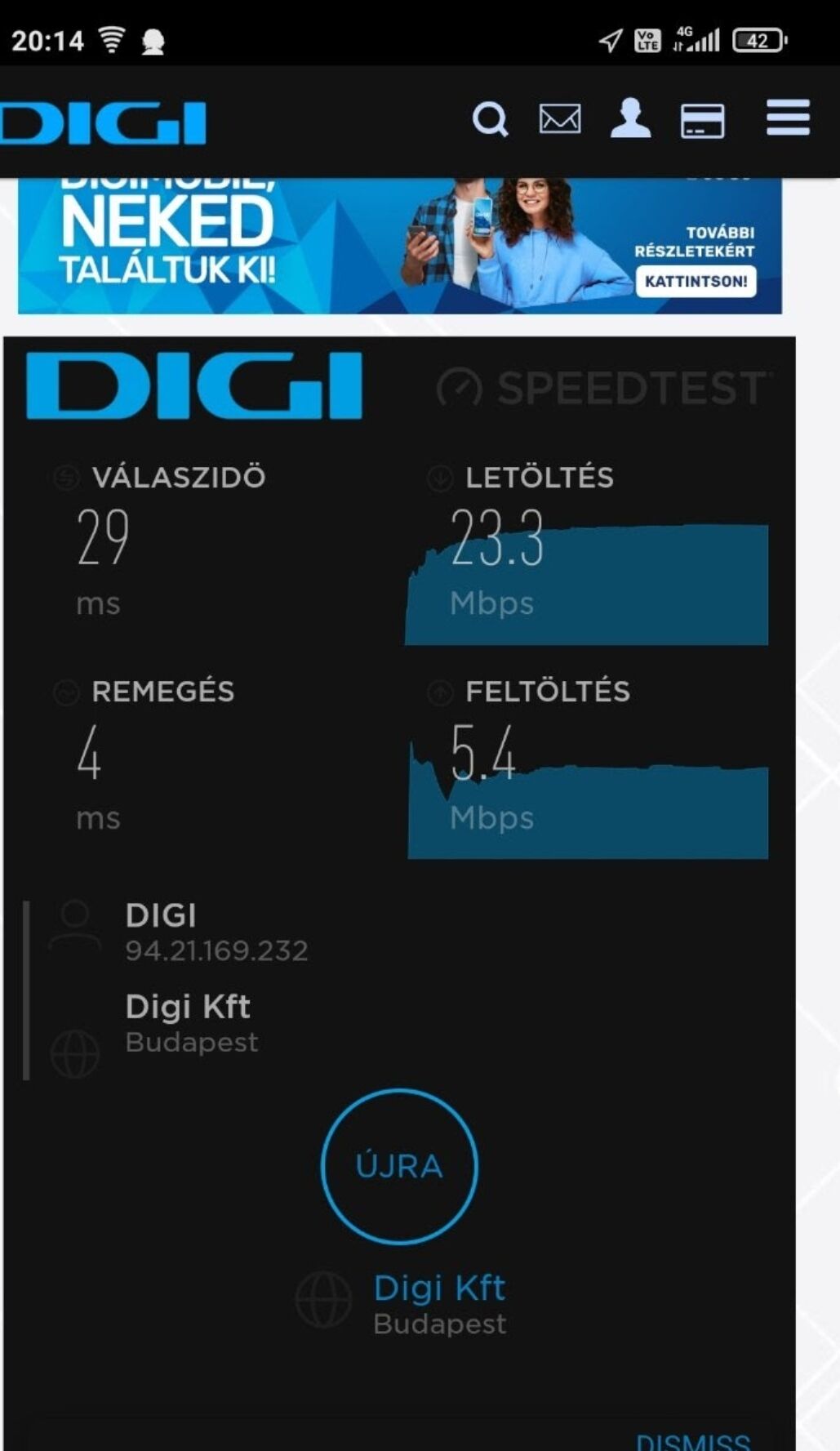Open the user account icon
The image size is (840, 1451).
[630, 119]
